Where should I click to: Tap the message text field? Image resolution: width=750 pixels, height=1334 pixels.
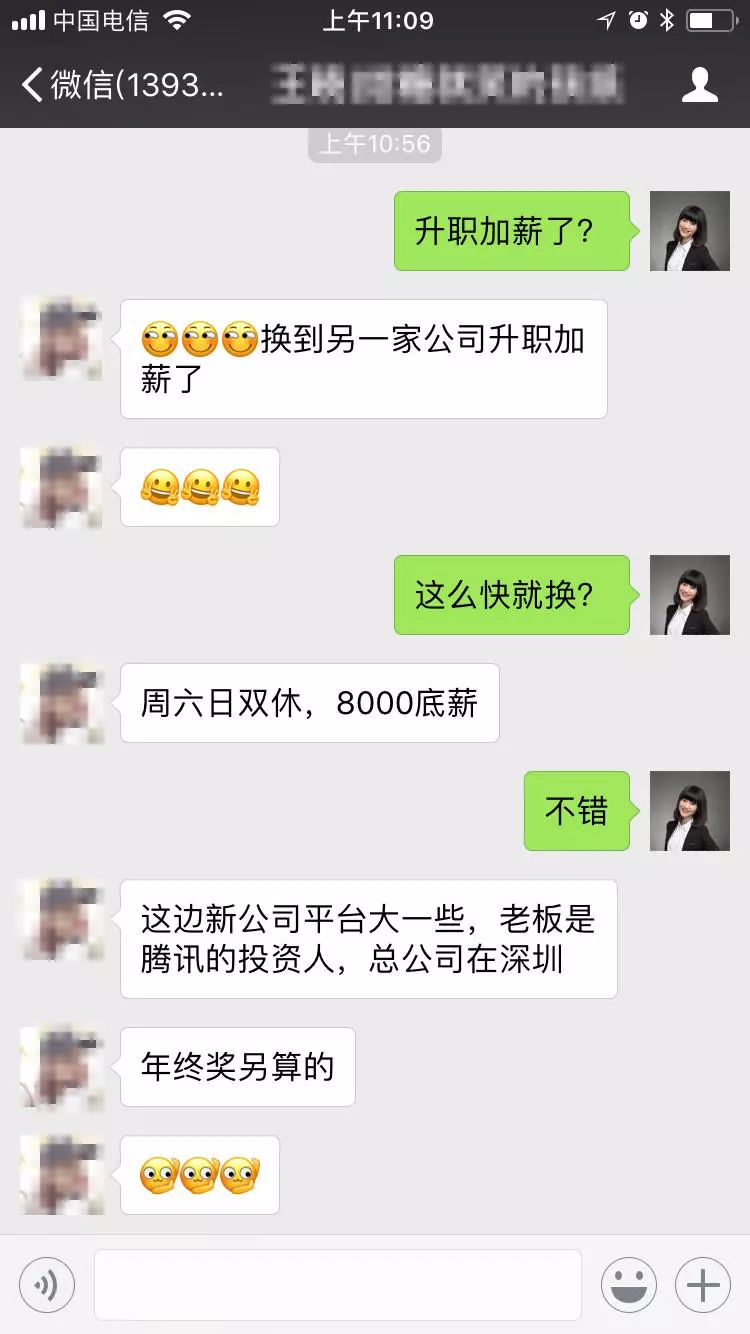(x=338, y=1285)
